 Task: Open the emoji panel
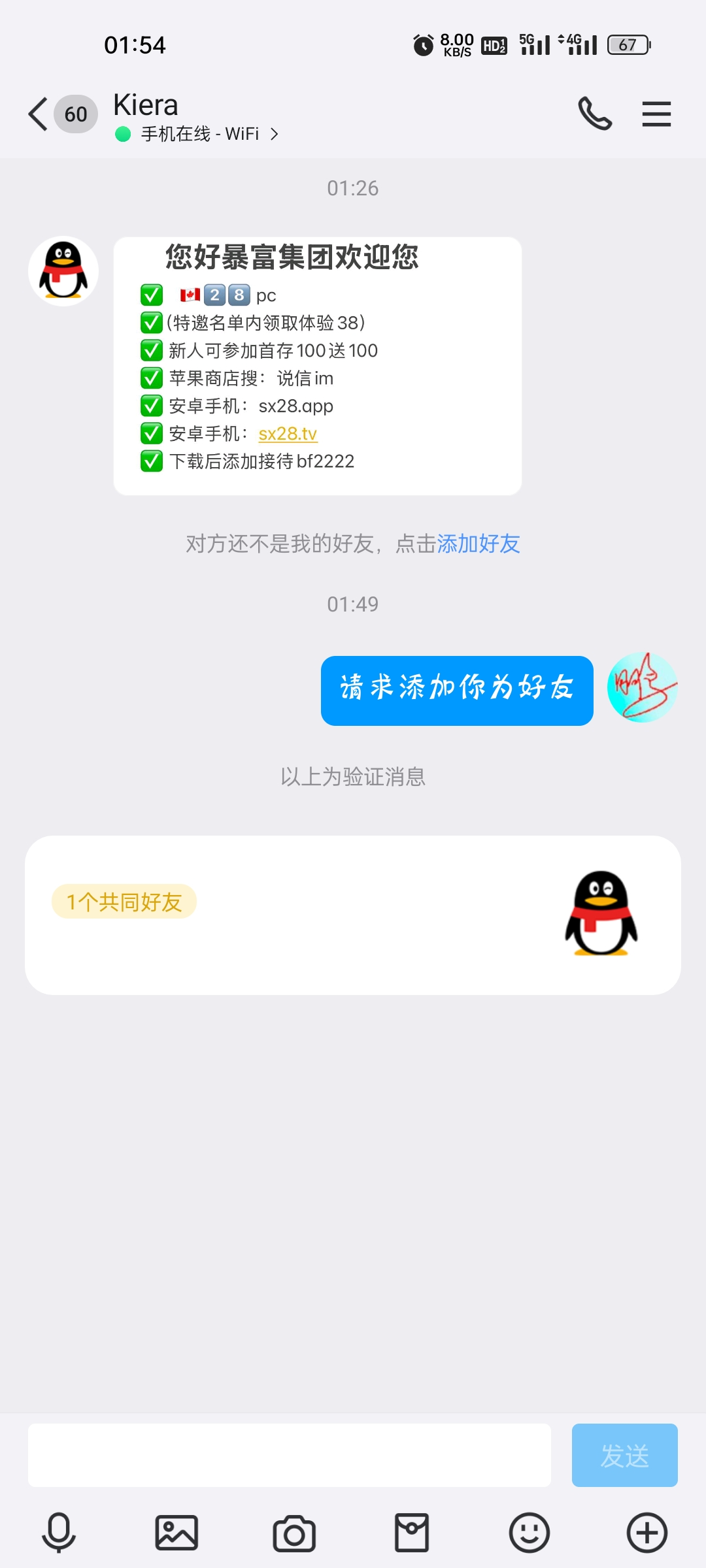coord(529,1532)
